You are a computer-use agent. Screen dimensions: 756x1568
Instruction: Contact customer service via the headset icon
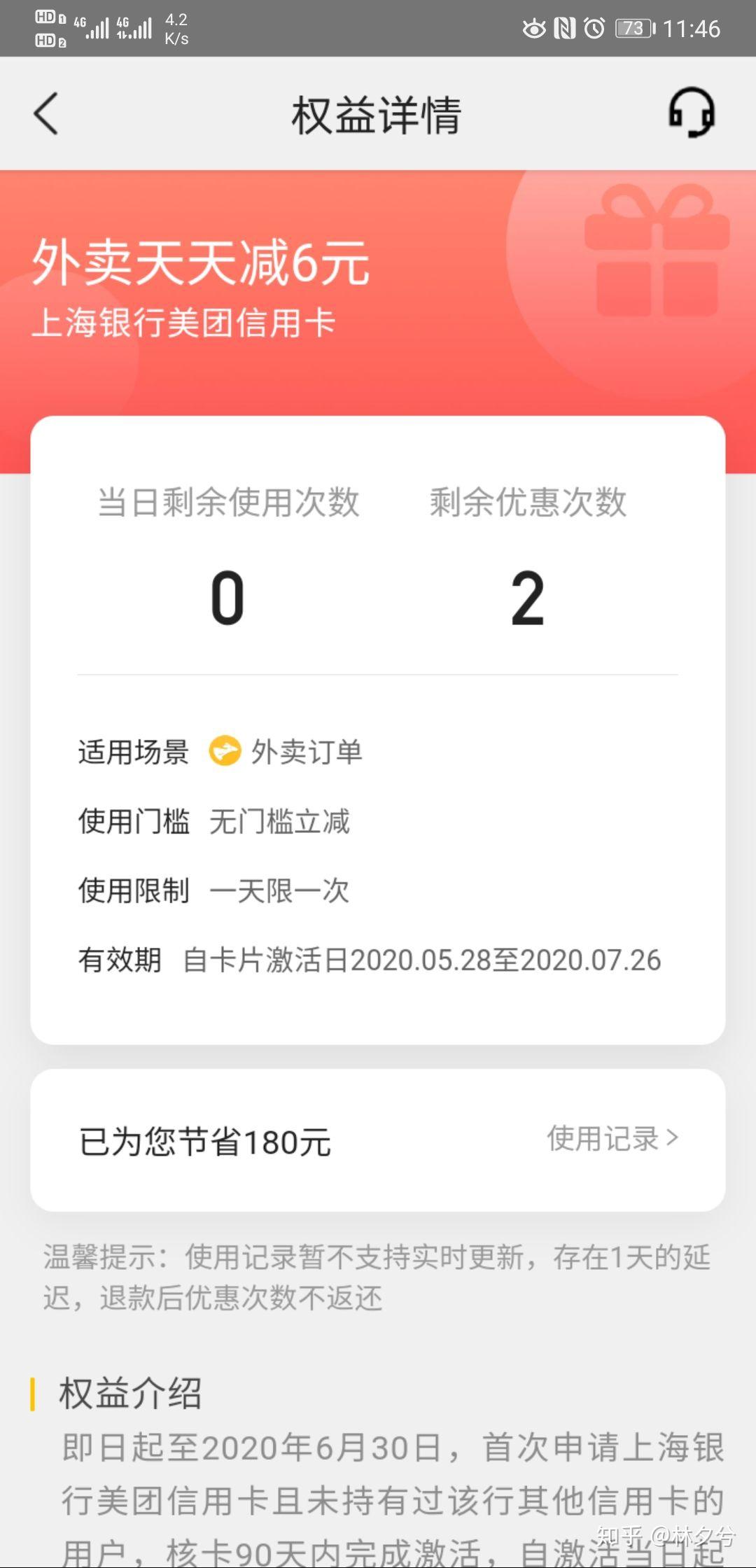coord(692,113)
